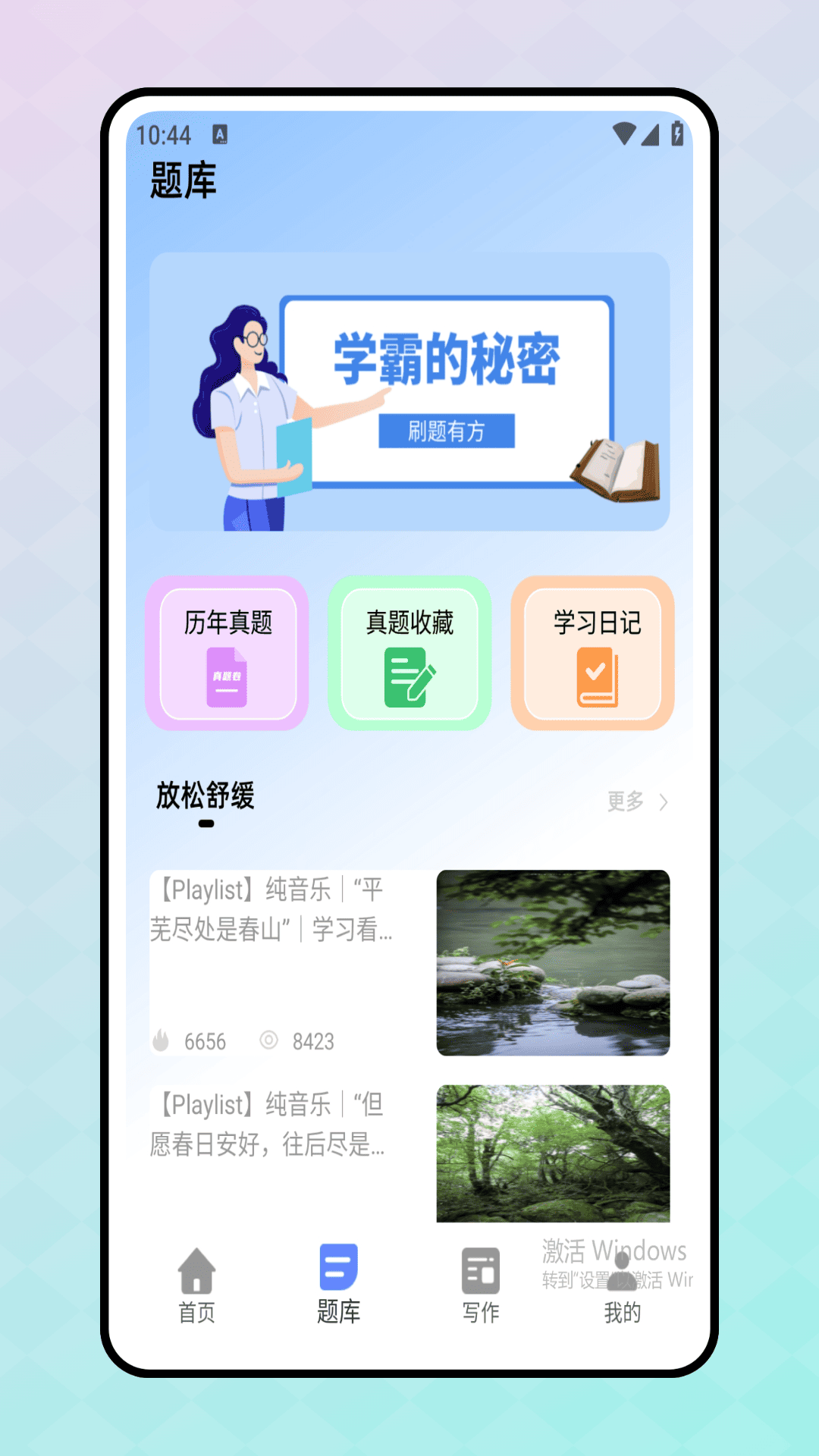Tap the Wi-Fi icon in the status bar
The width and height of the screenshot is (819, 1456).
[x=626, y=132]
